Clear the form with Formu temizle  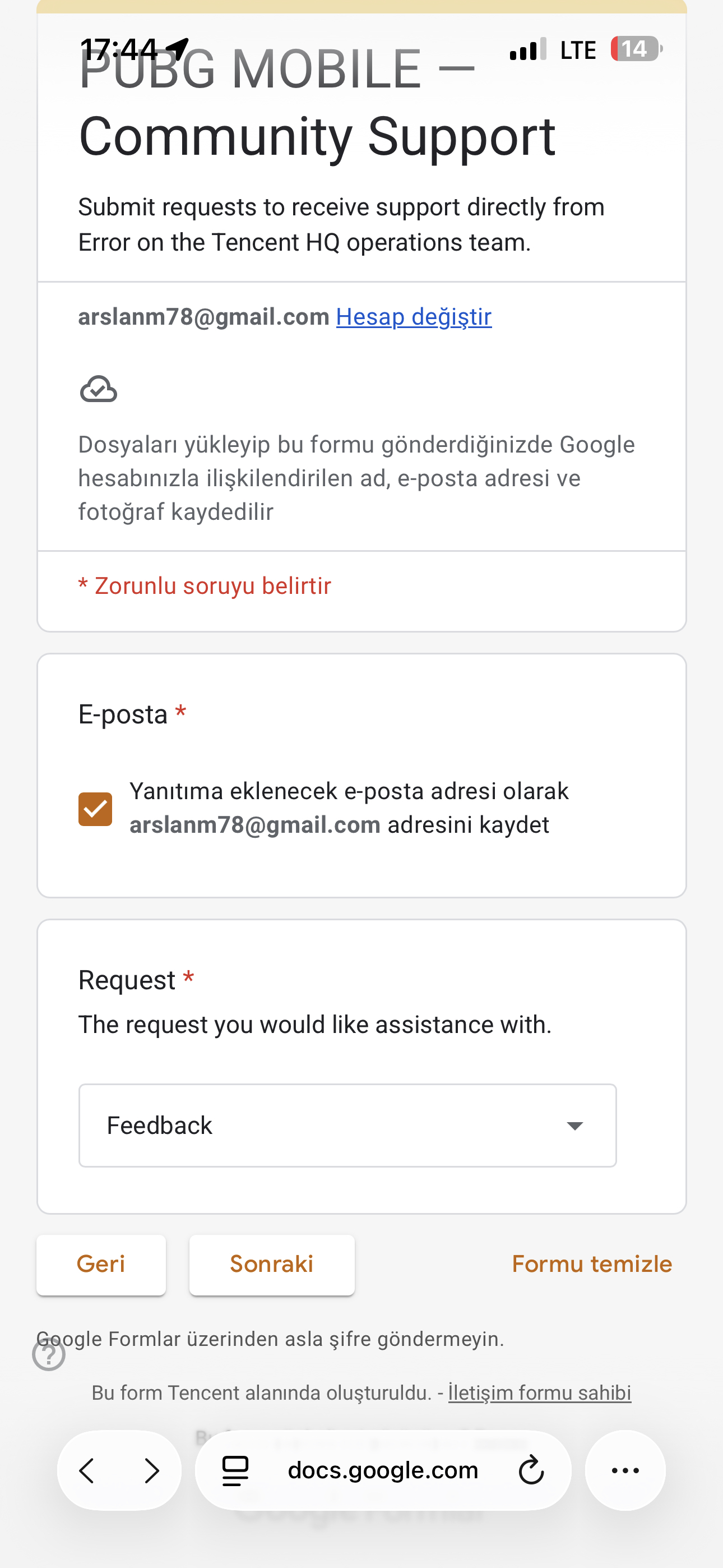pos(591,1264)
